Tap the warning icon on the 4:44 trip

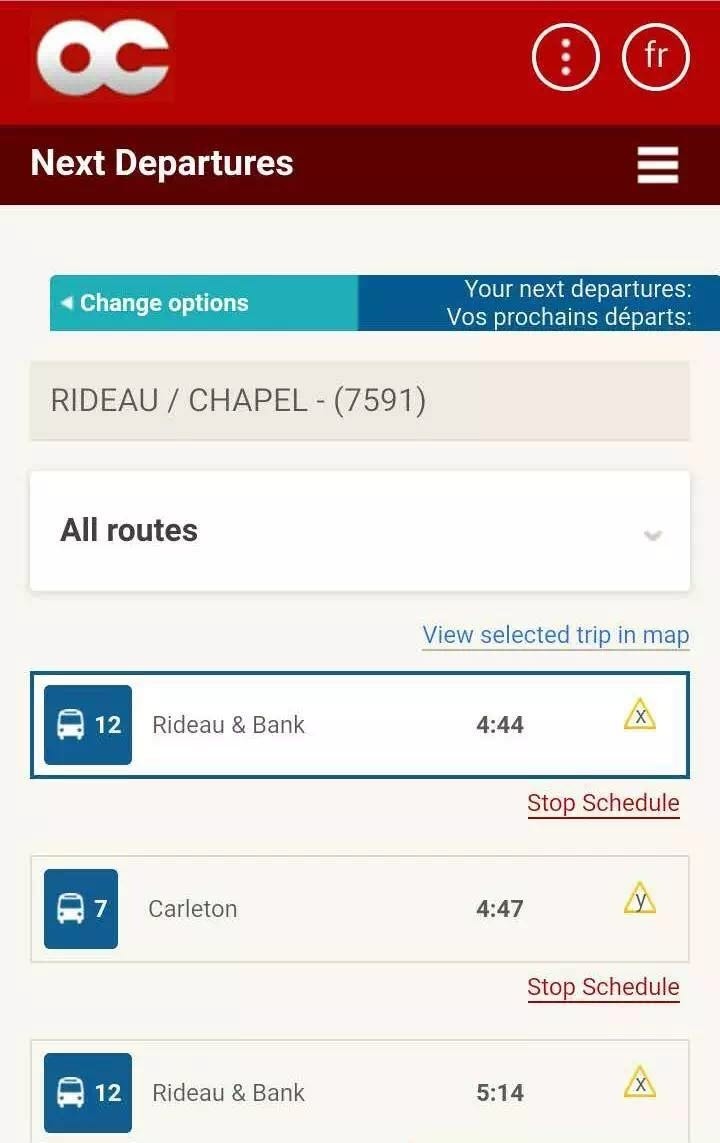tap(640, 715)
